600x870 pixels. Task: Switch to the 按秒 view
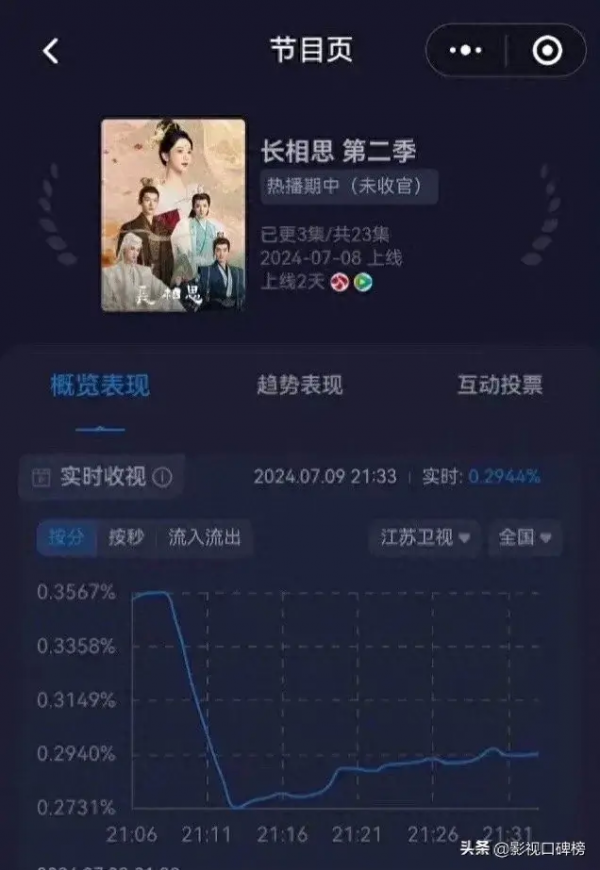127,537
